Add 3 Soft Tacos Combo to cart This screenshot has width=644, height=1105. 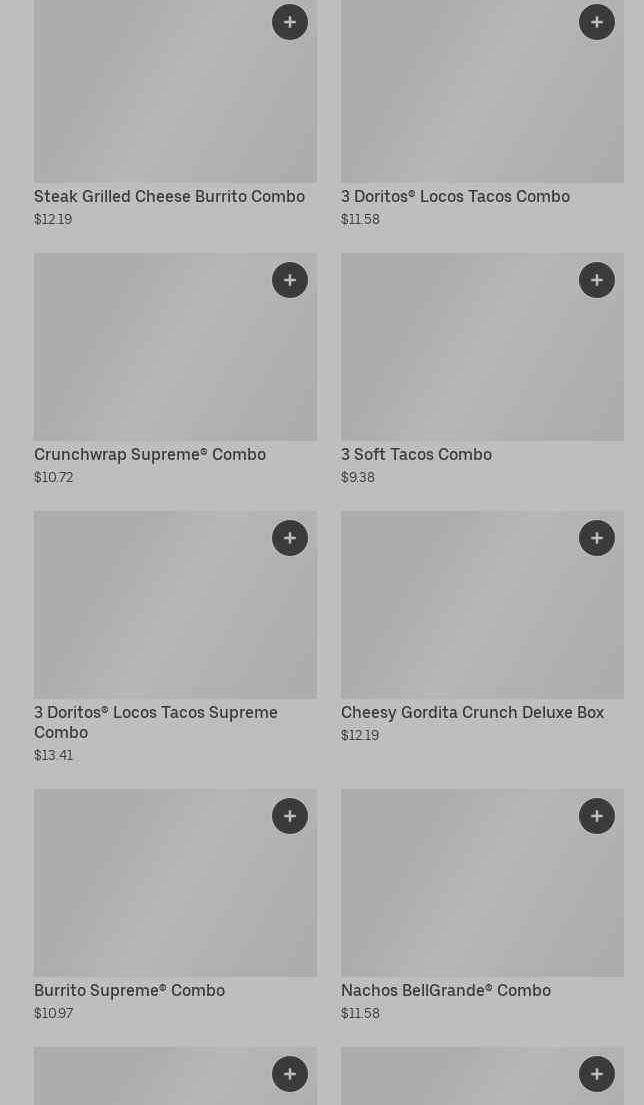[x=597, y=280]
